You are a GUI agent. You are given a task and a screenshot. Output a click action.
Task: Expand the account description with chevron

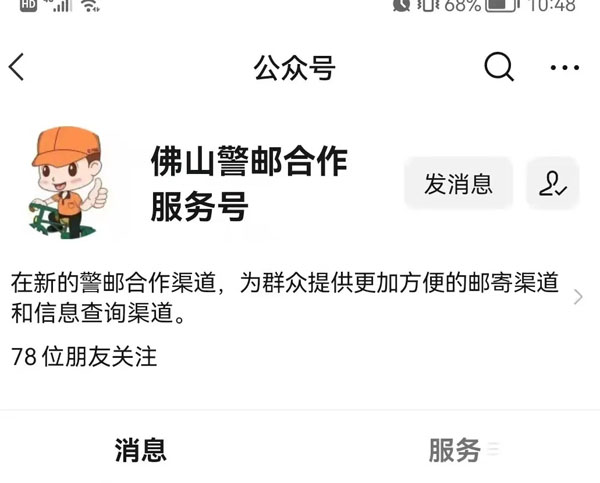(578, 297)
